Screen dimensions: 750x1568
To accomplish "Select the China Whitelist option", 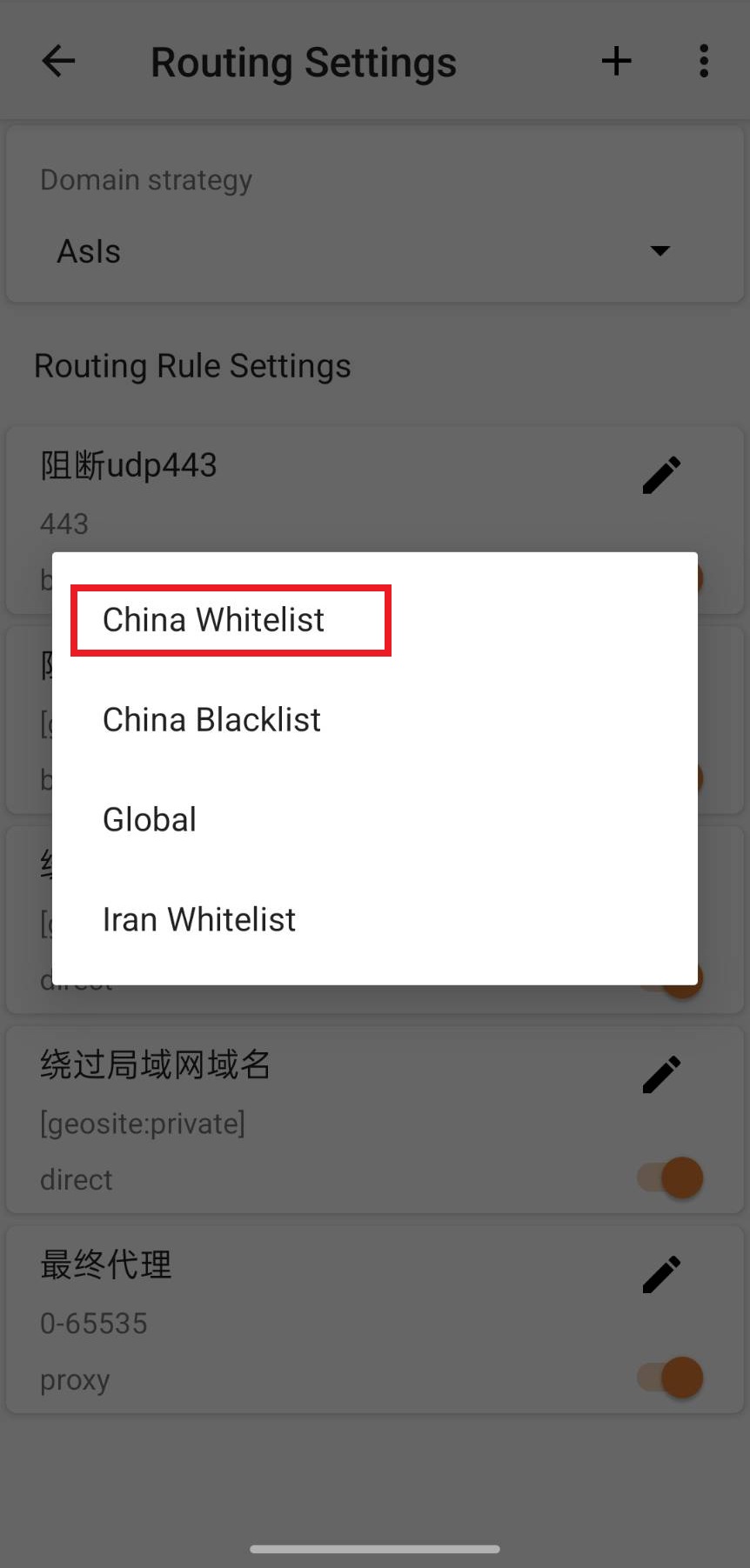I will (375, 620).
